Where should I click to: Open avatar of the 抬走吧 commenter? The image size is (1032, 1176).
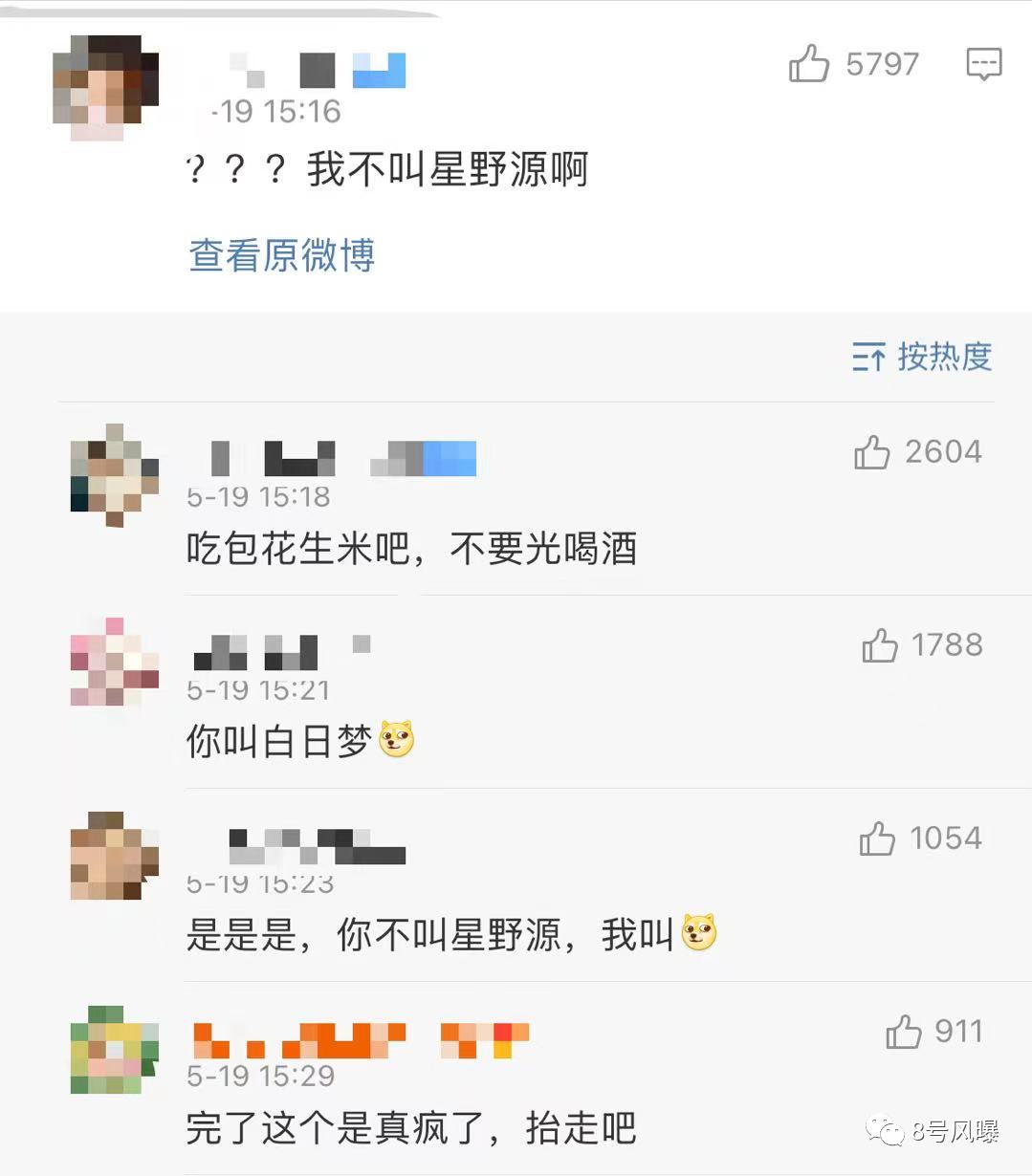coord(114,1049)
